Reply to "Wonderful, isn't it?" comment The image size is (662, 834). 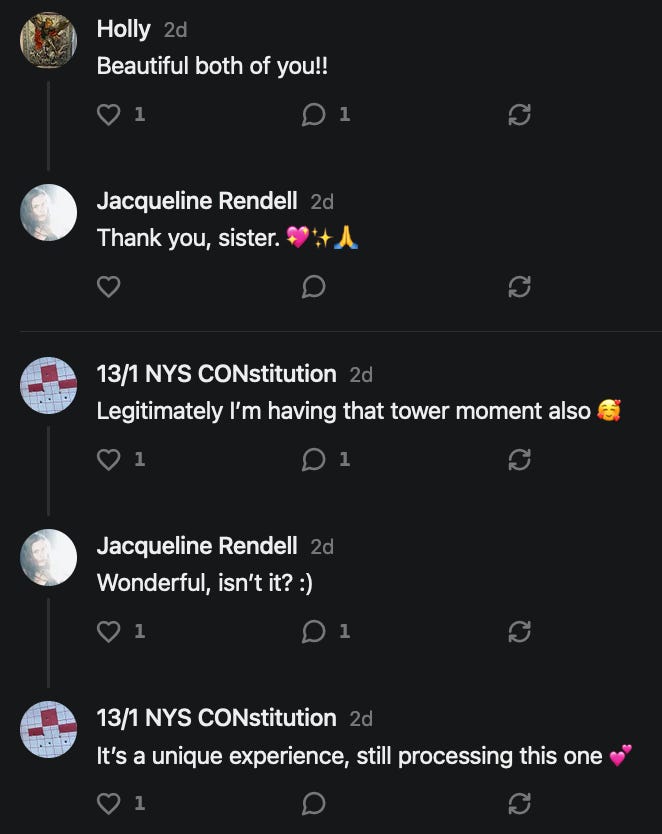point(313,631)
